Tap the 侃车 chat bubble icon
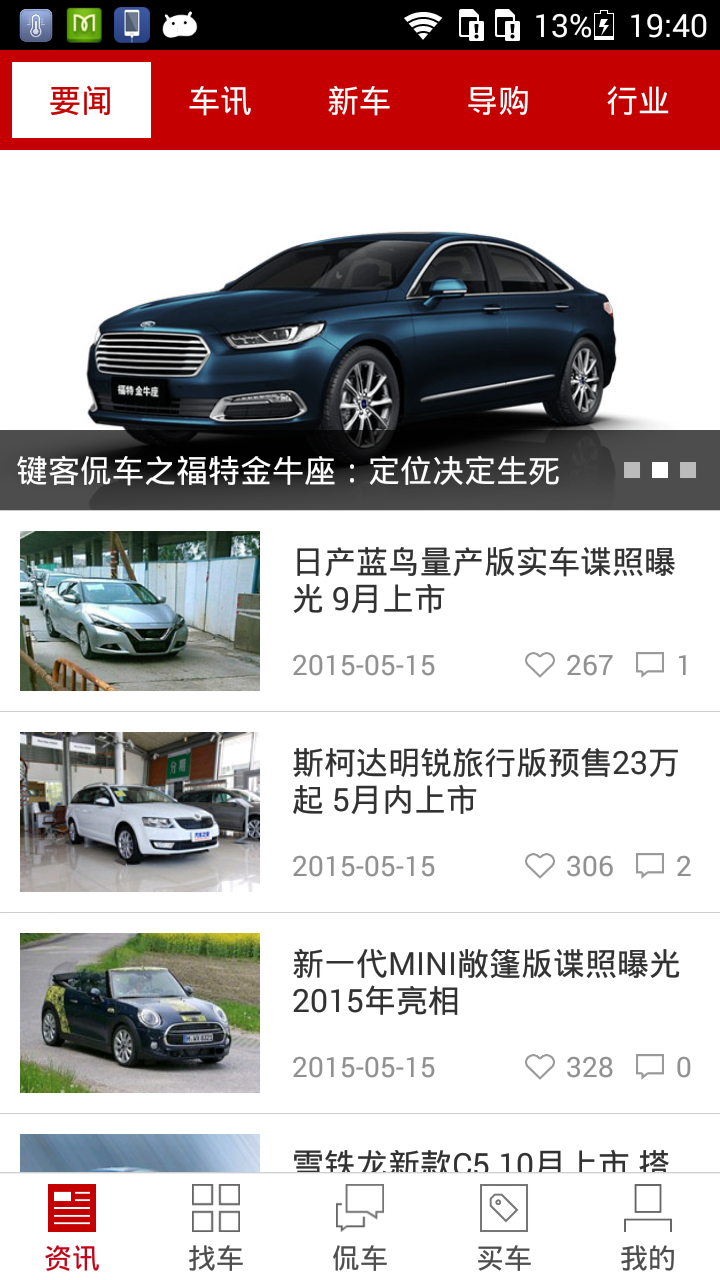The height and width of the screenshot is (1280, 720). 360,1210
